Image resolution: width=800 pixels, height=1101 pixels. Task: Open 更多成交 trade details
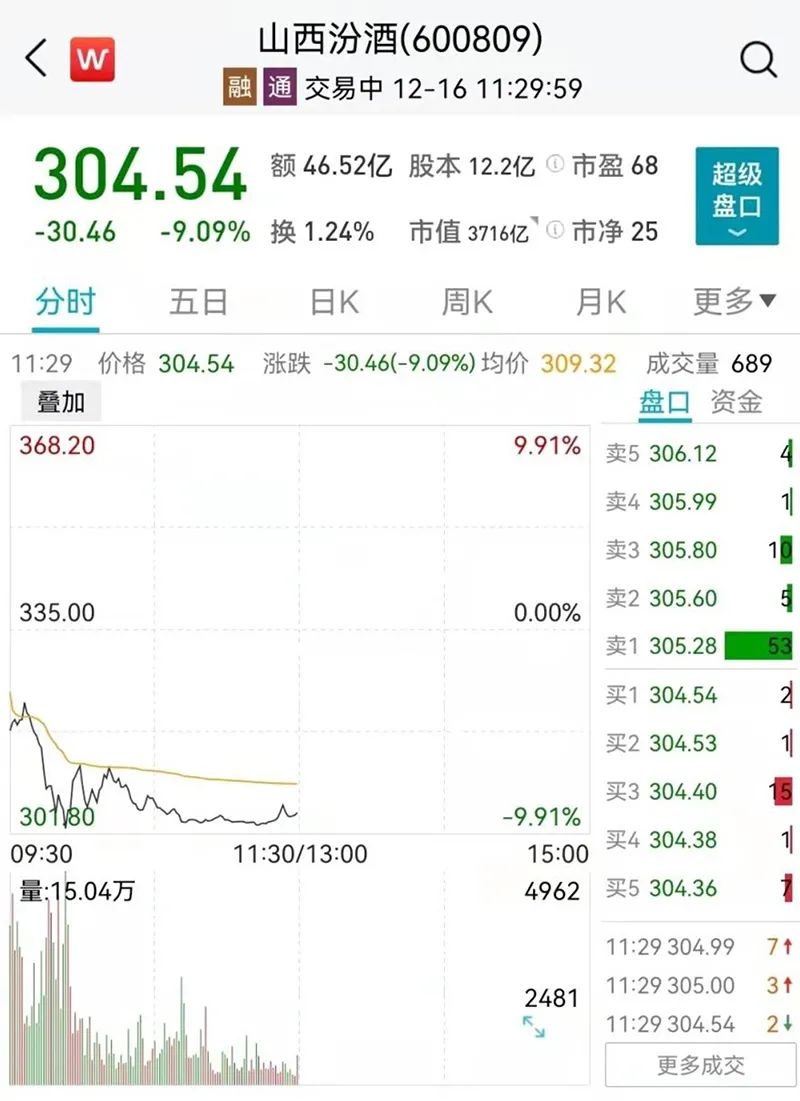pyautogui.click(x=700, y=1065)
